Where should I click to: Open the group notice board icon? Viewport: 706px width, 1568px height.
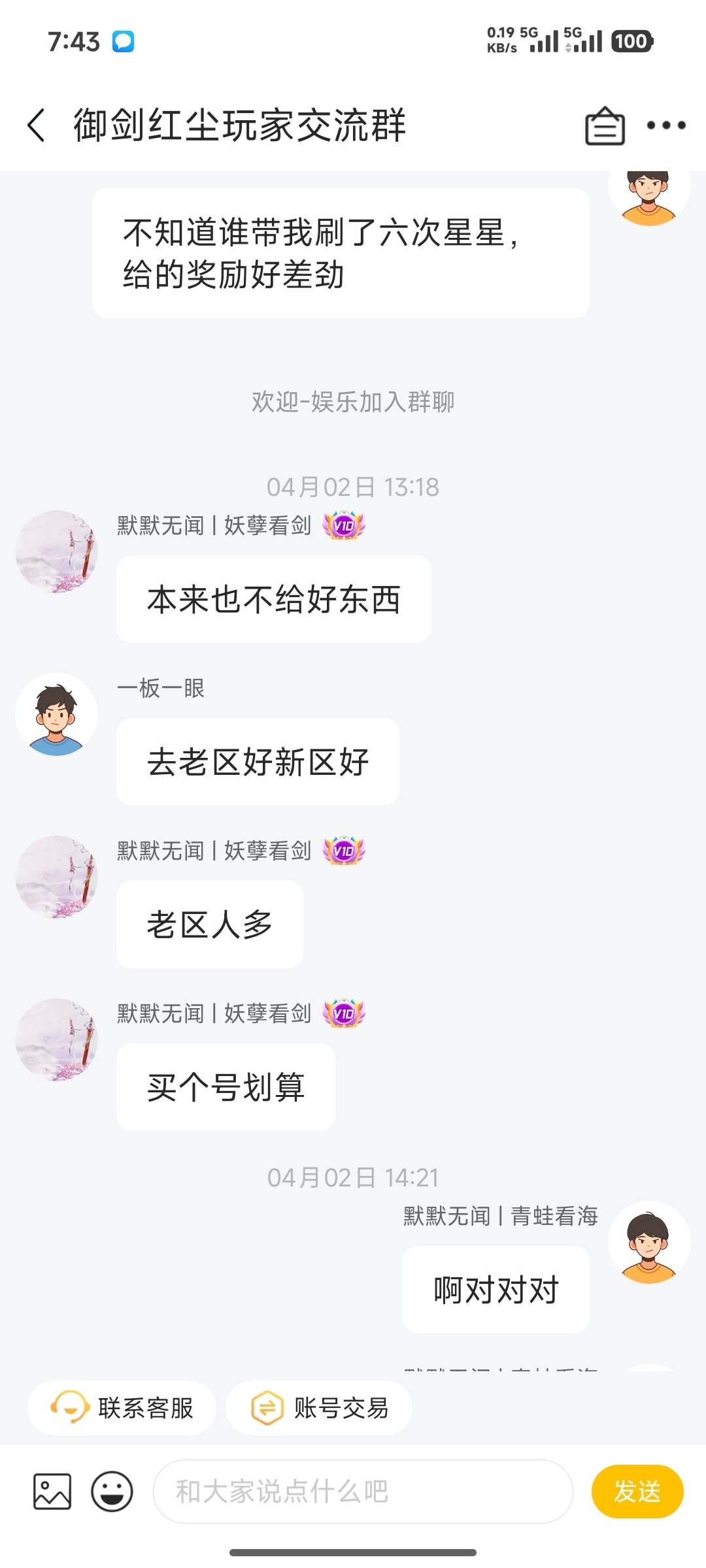tap(605, 125)
